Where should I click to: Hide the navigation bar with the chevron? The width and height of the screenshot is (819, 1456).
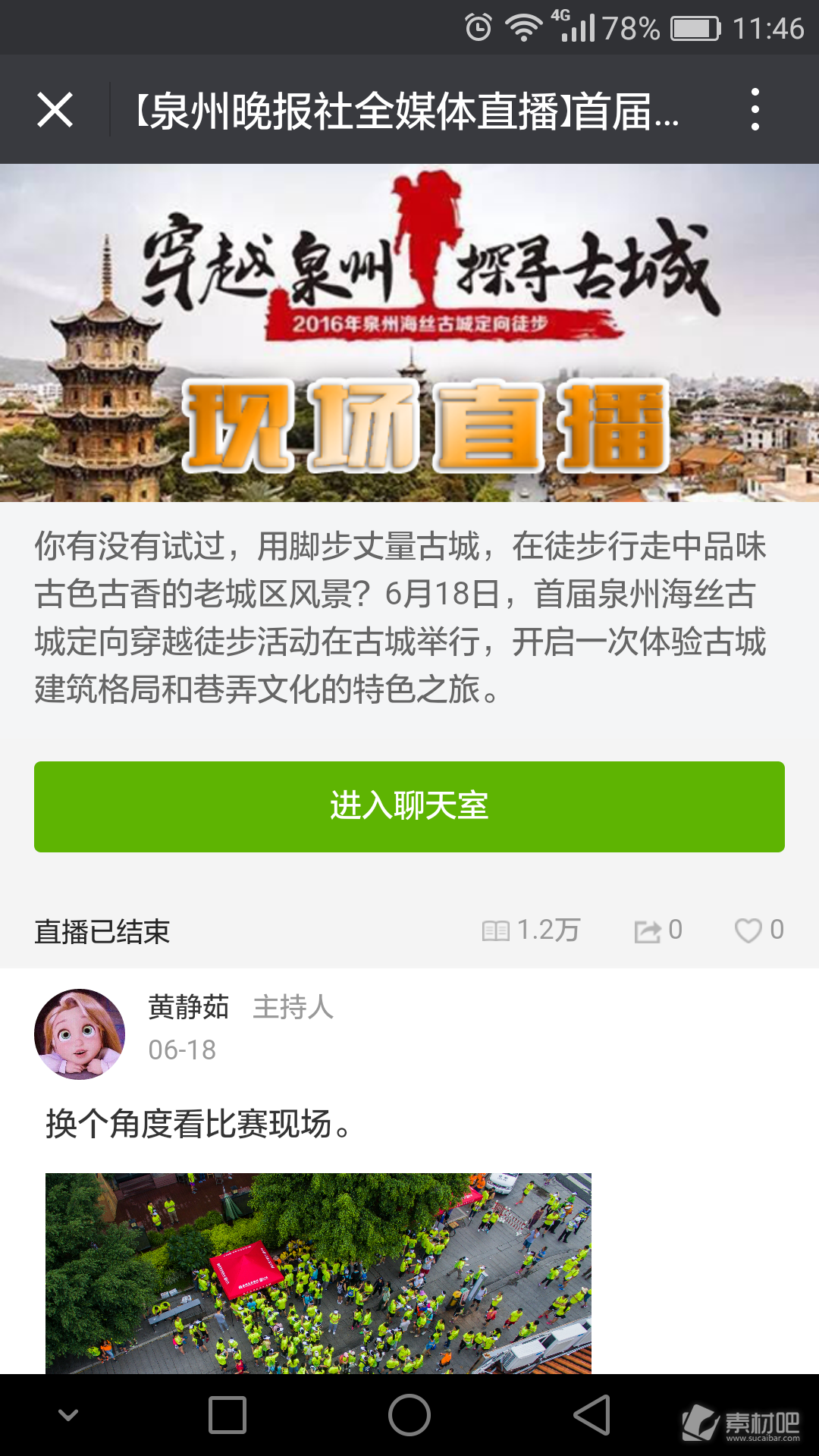click(x=68, y=1415)
